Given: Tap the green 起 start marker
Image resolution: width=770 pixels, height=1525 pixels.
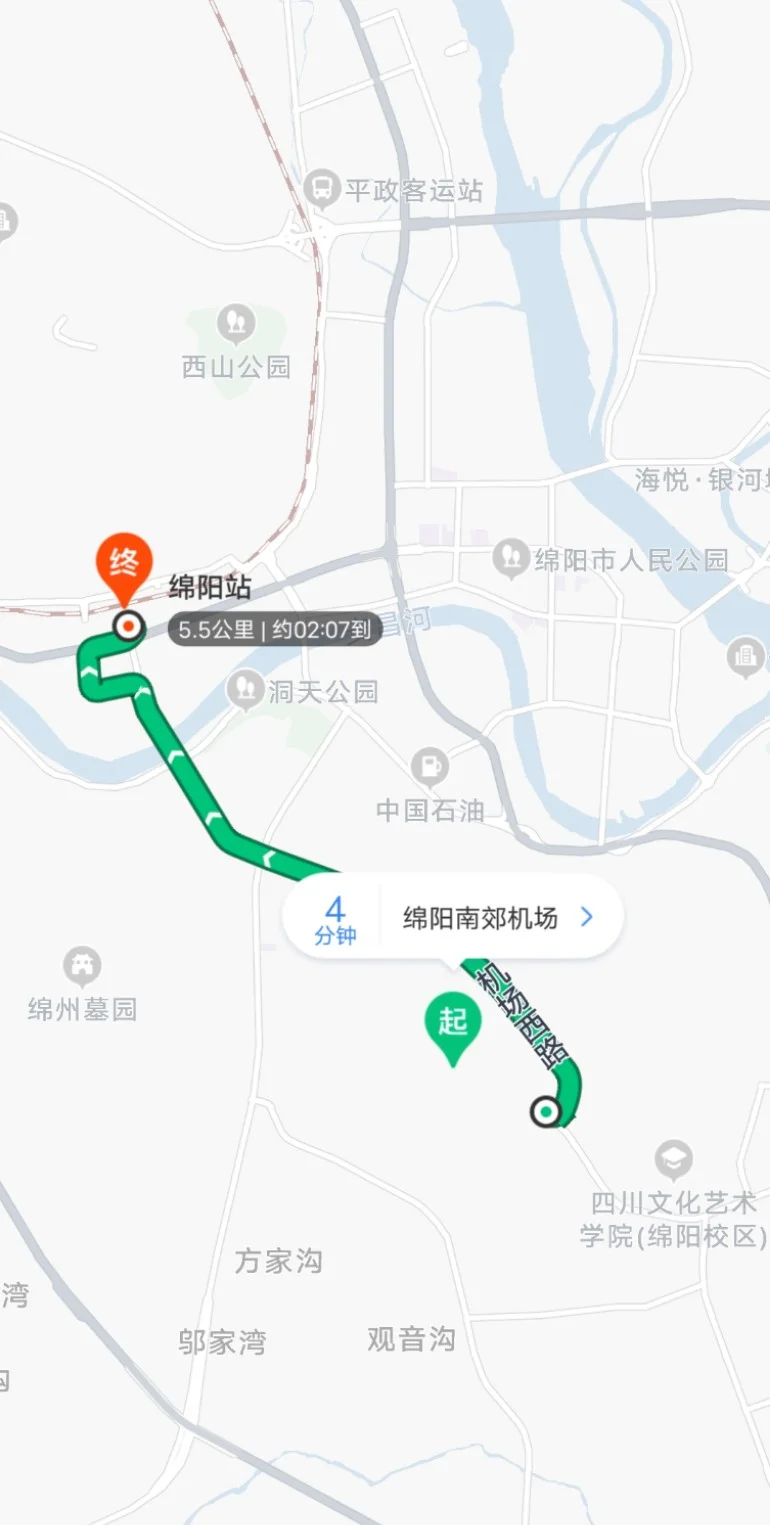Looking at the screenshot, I should point(452,1021).
